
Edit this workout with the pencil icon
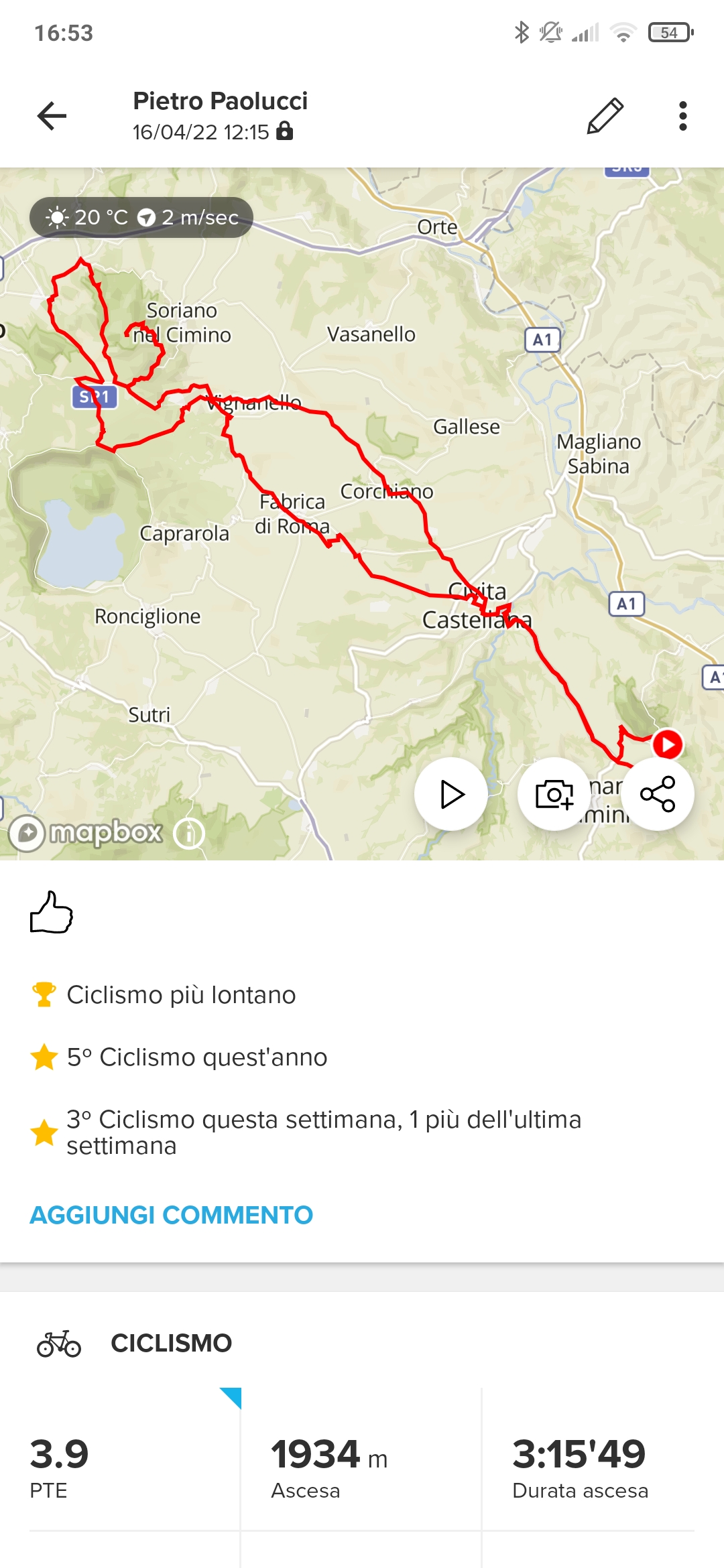[605, 116]
